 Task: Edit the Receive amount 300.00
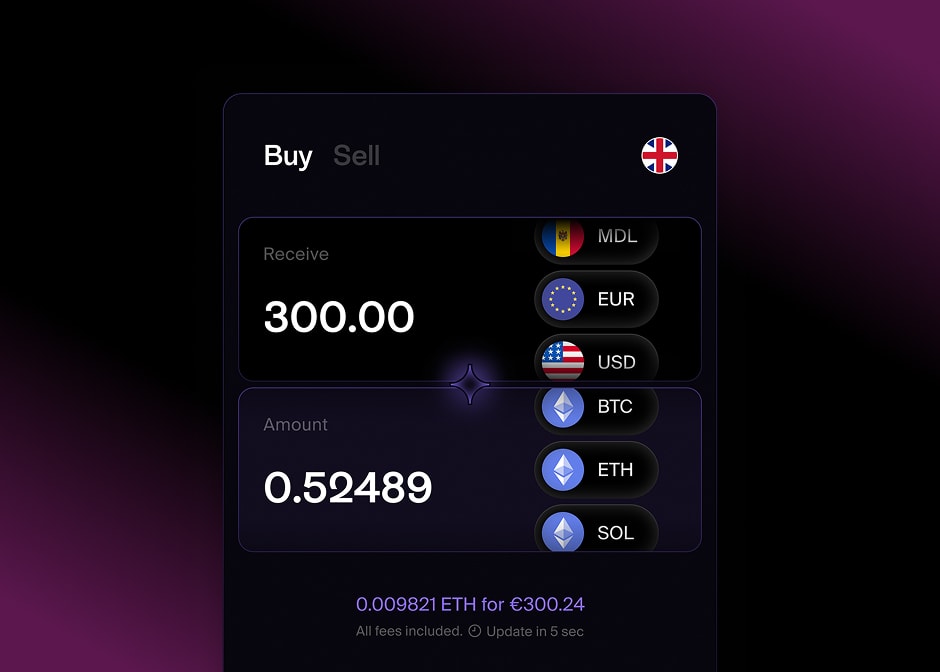[x=339, y=318]
